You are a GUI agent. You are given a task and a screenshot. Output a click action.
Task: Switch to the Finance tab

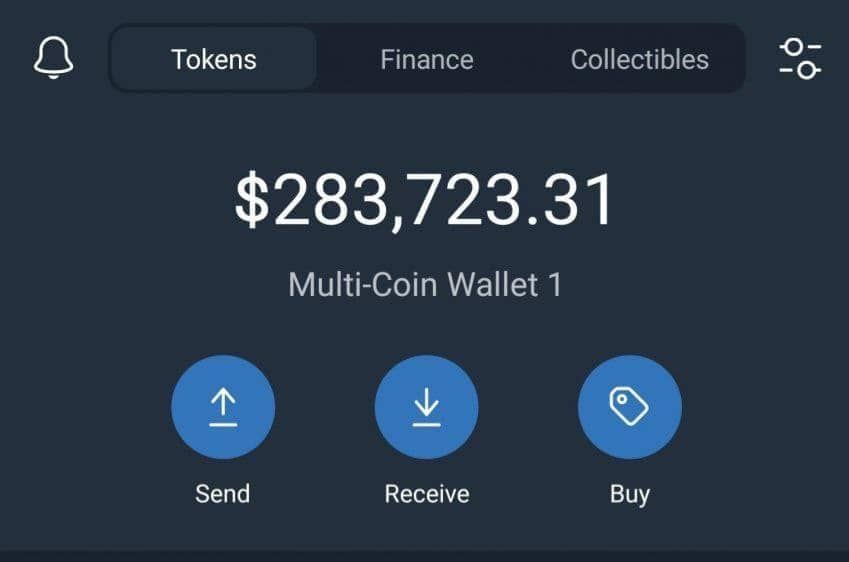(x=427, y=59)
